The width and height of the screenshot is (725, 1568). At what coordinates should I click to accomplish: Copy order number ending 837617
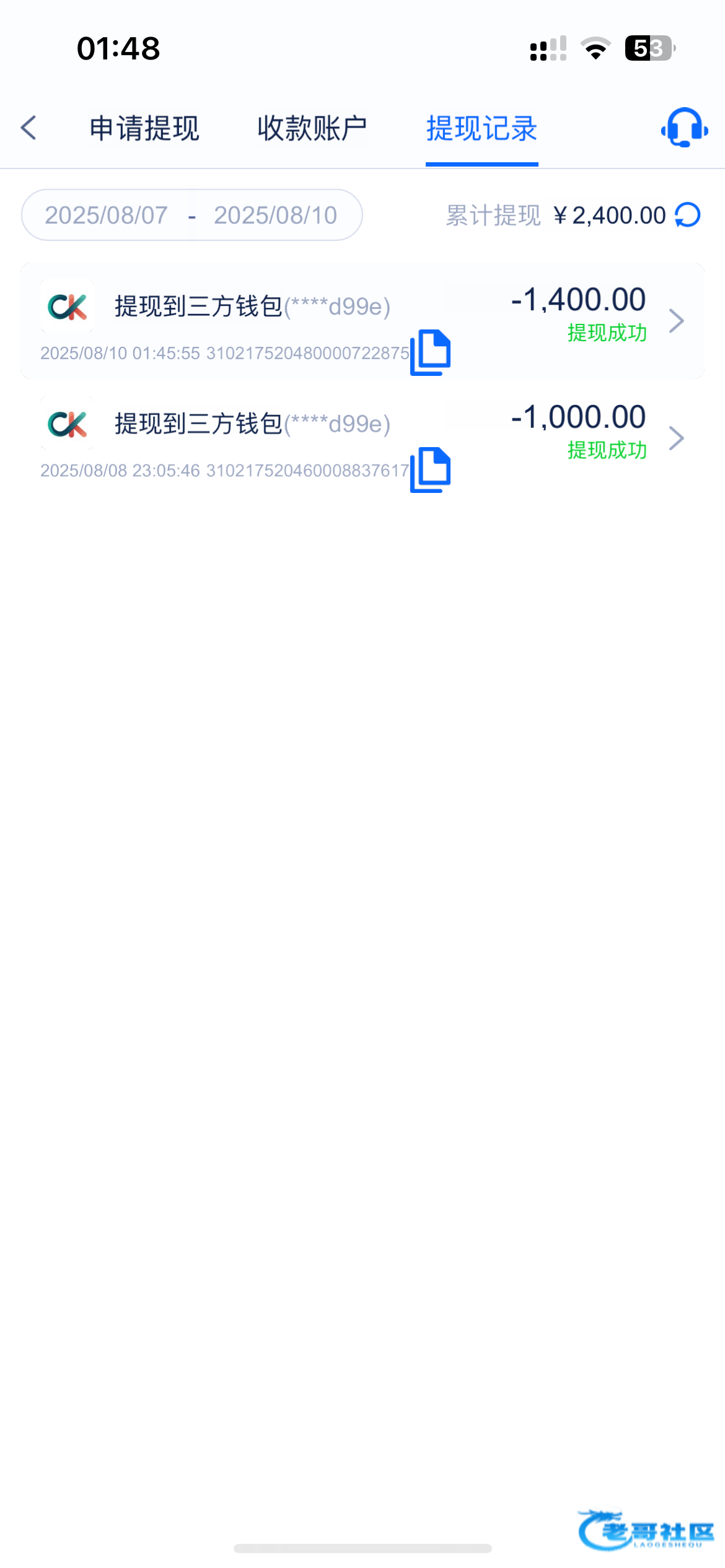(x=431, y=470)
